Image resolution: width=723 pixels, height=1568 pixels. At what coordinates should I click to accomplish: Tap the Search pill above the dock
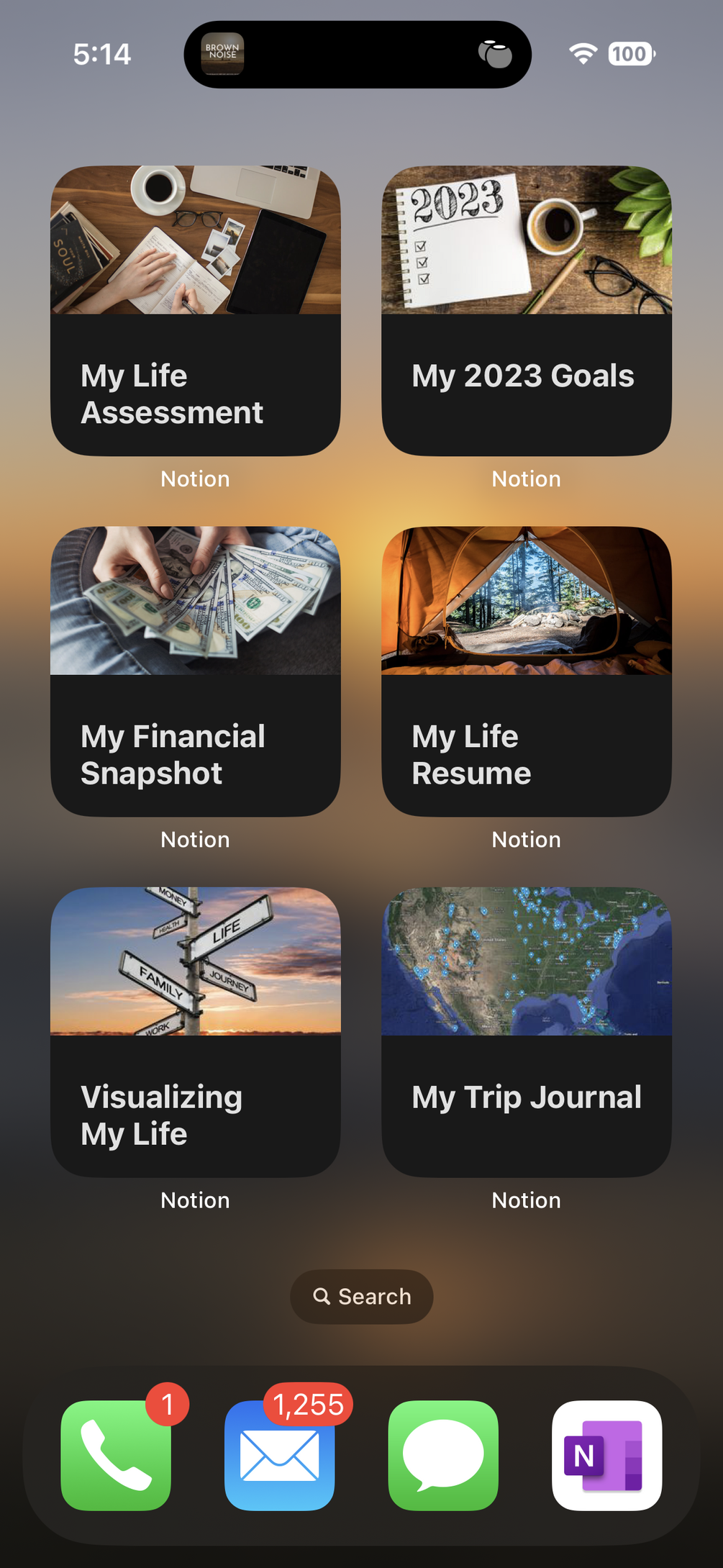click(361, 1296)
